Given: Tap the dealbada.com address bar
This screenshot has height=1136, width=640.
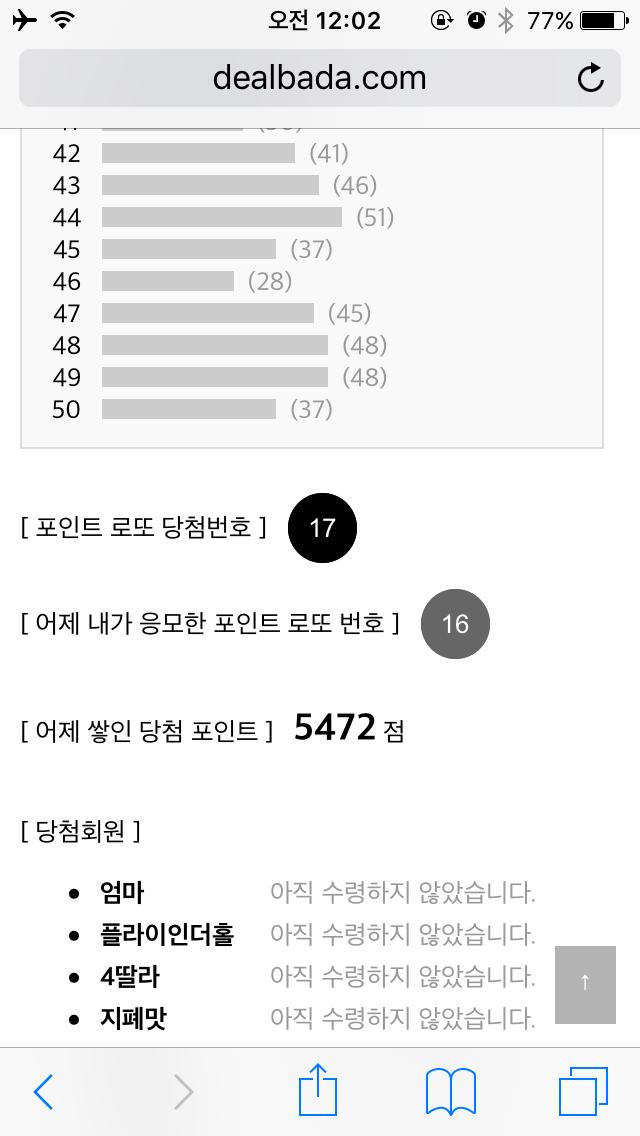Looking at the screenshot, I should click(320, 78).
